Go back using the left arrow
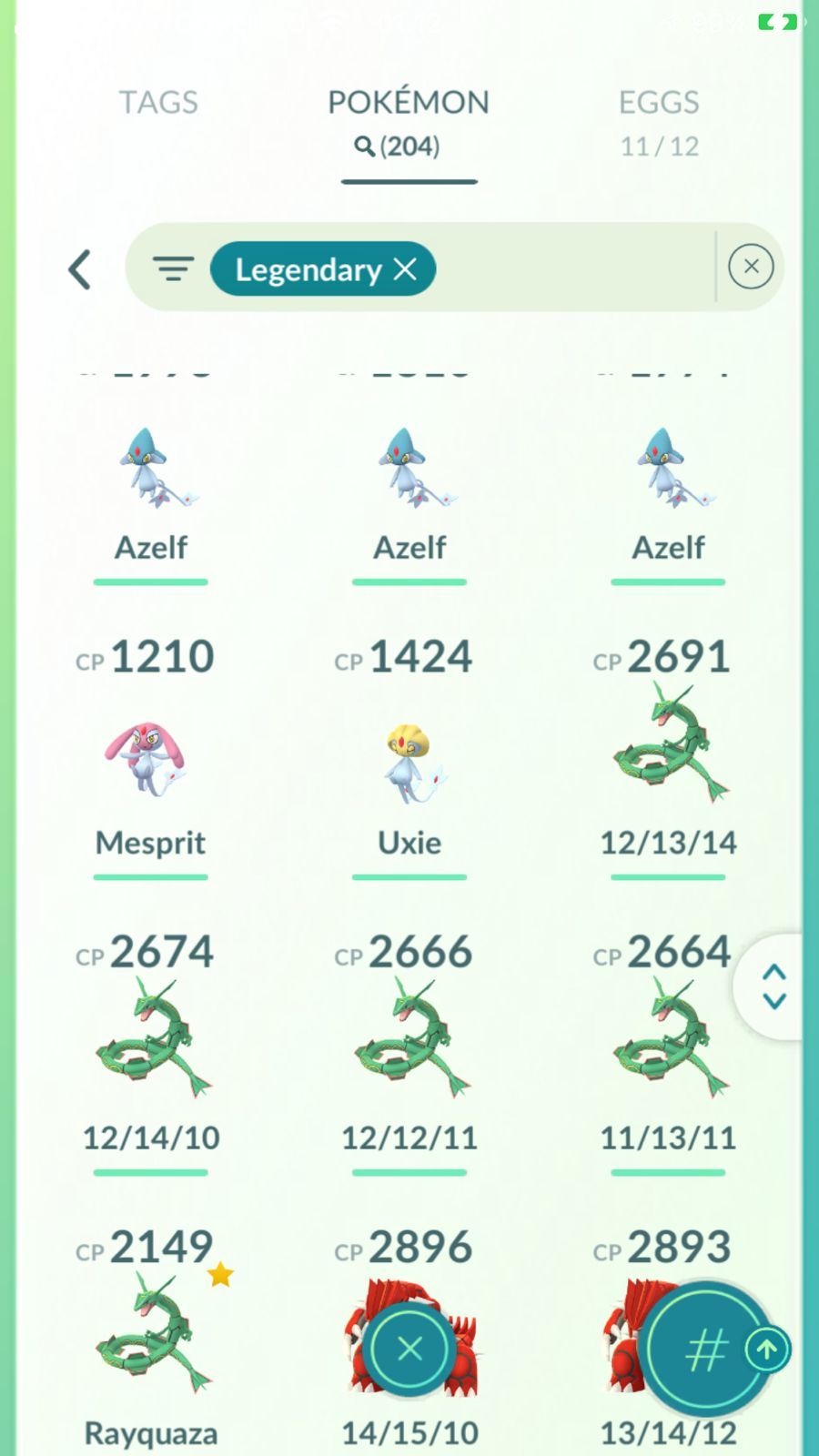819x1456 pixels. (x=80, y=269)
